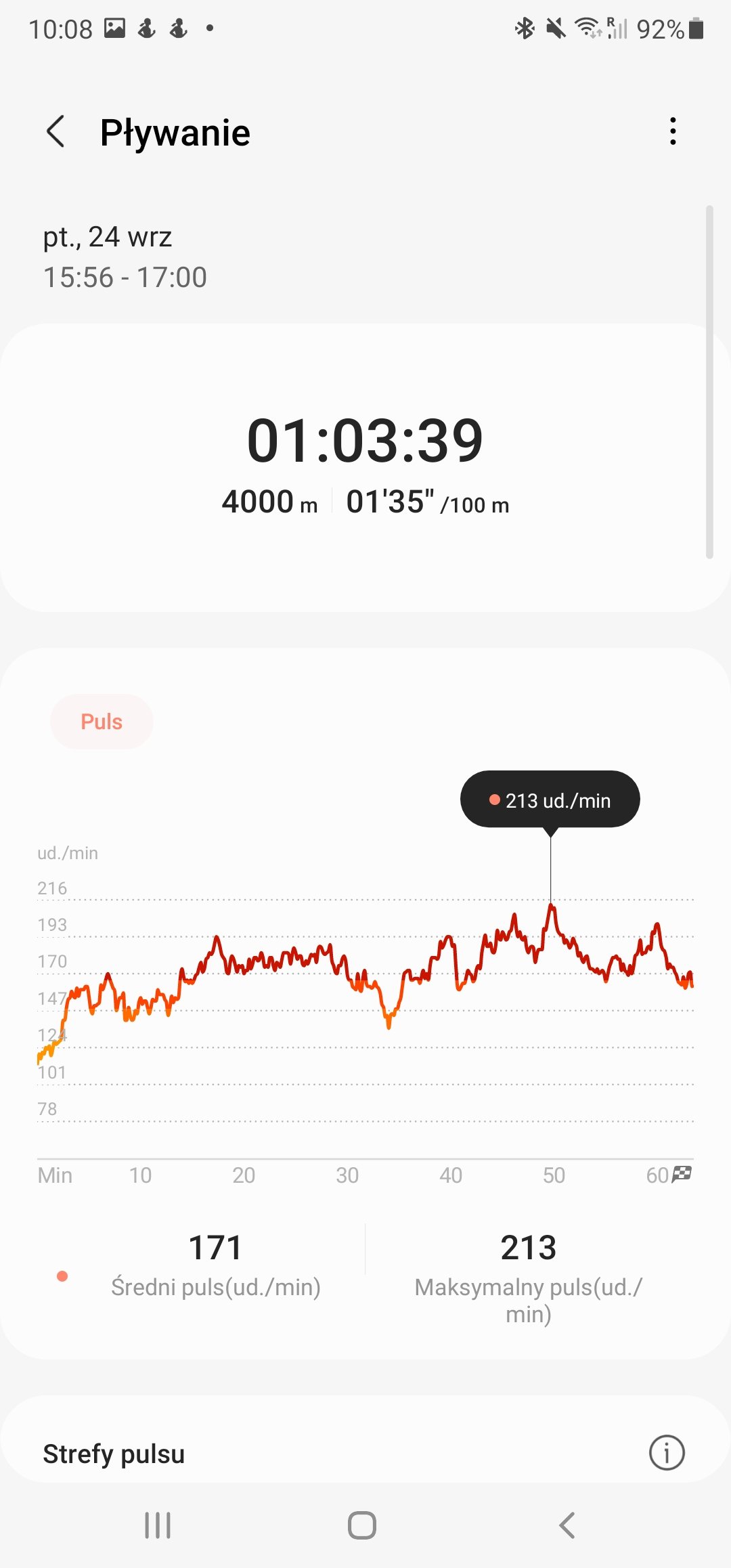Open the recent apps view
The image size is (731, 1568).
click(x=158, y=1525)
